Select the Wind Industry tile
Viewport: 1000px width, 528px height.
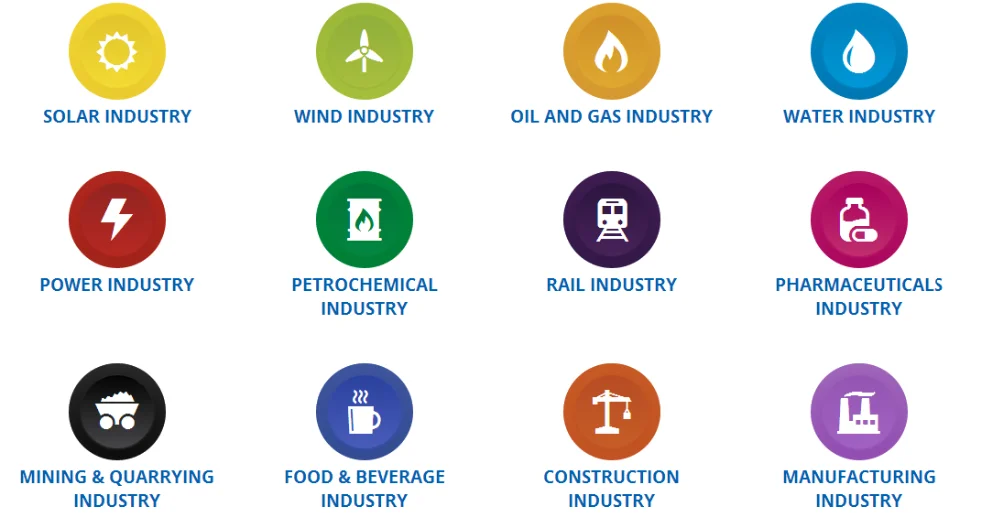coord(364,52)
